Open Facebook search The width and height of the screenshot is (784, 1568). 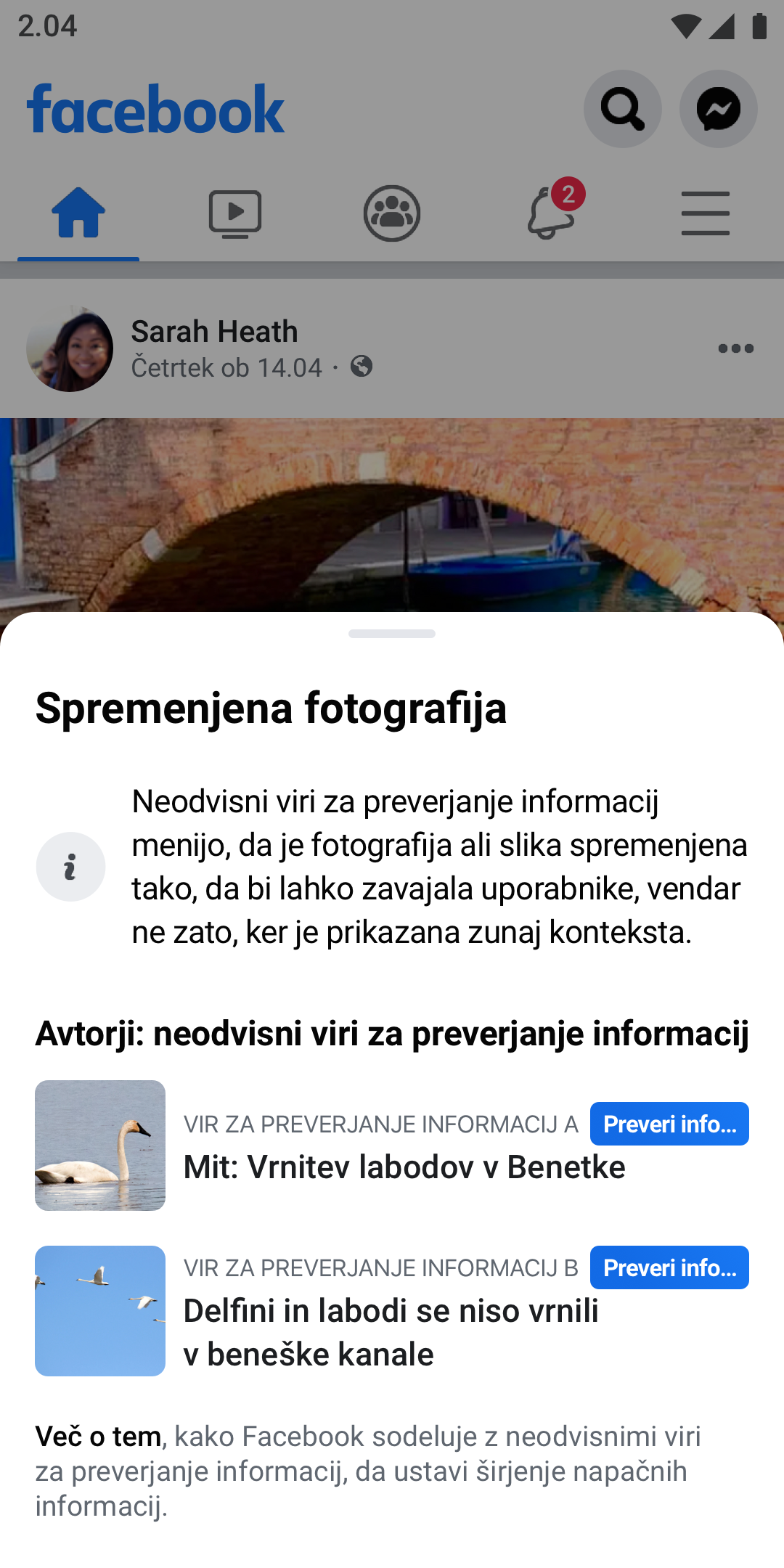[622, 109]
